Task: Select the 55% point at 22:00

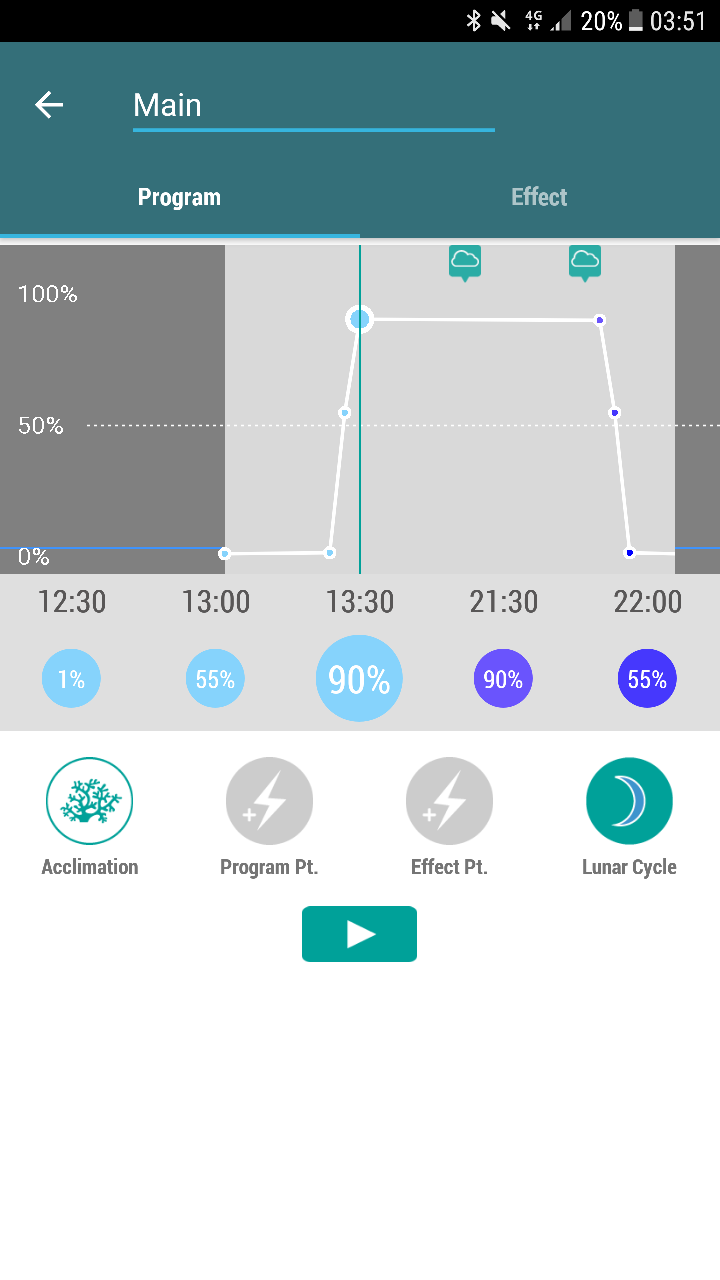Action: (647, 679)
